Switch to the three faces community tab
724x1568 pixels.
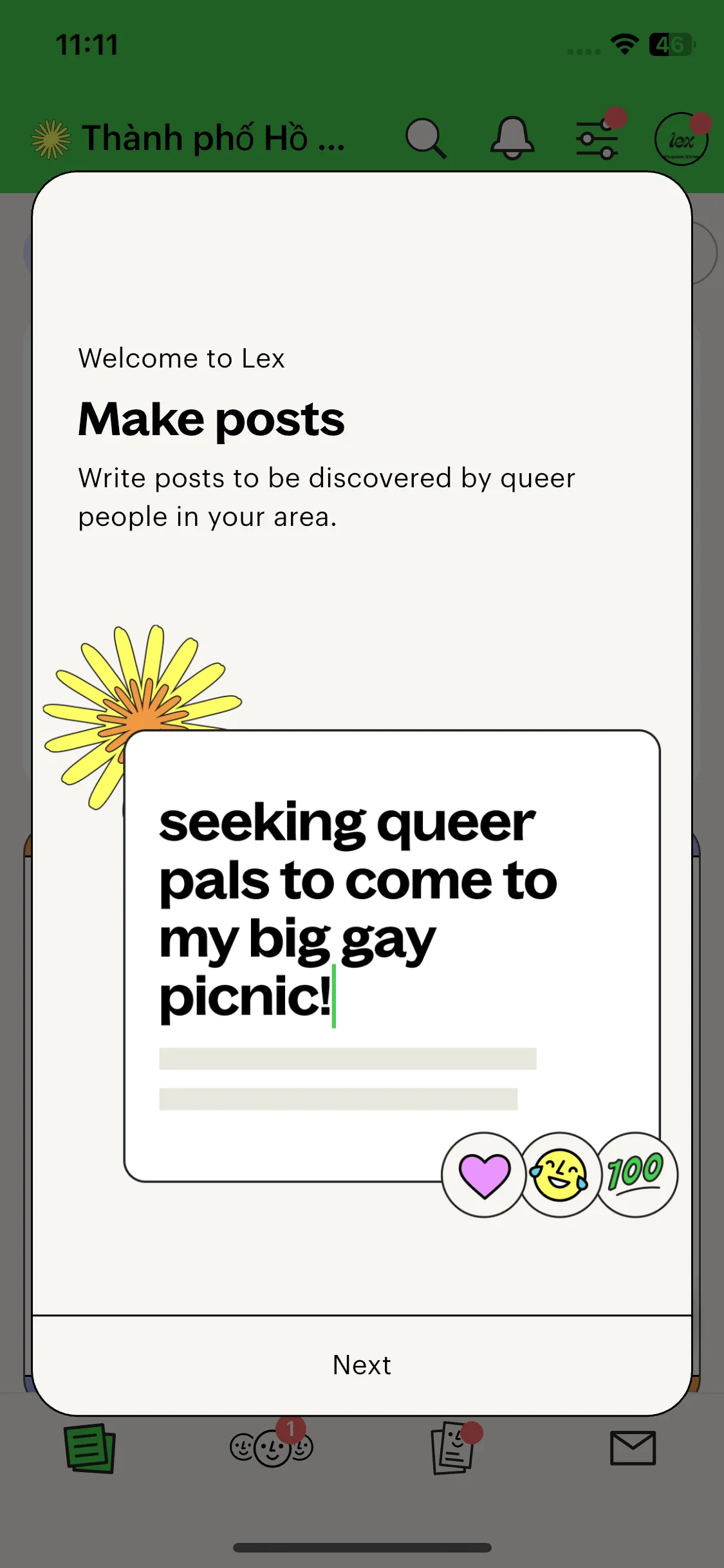[x=272, y=1448]
